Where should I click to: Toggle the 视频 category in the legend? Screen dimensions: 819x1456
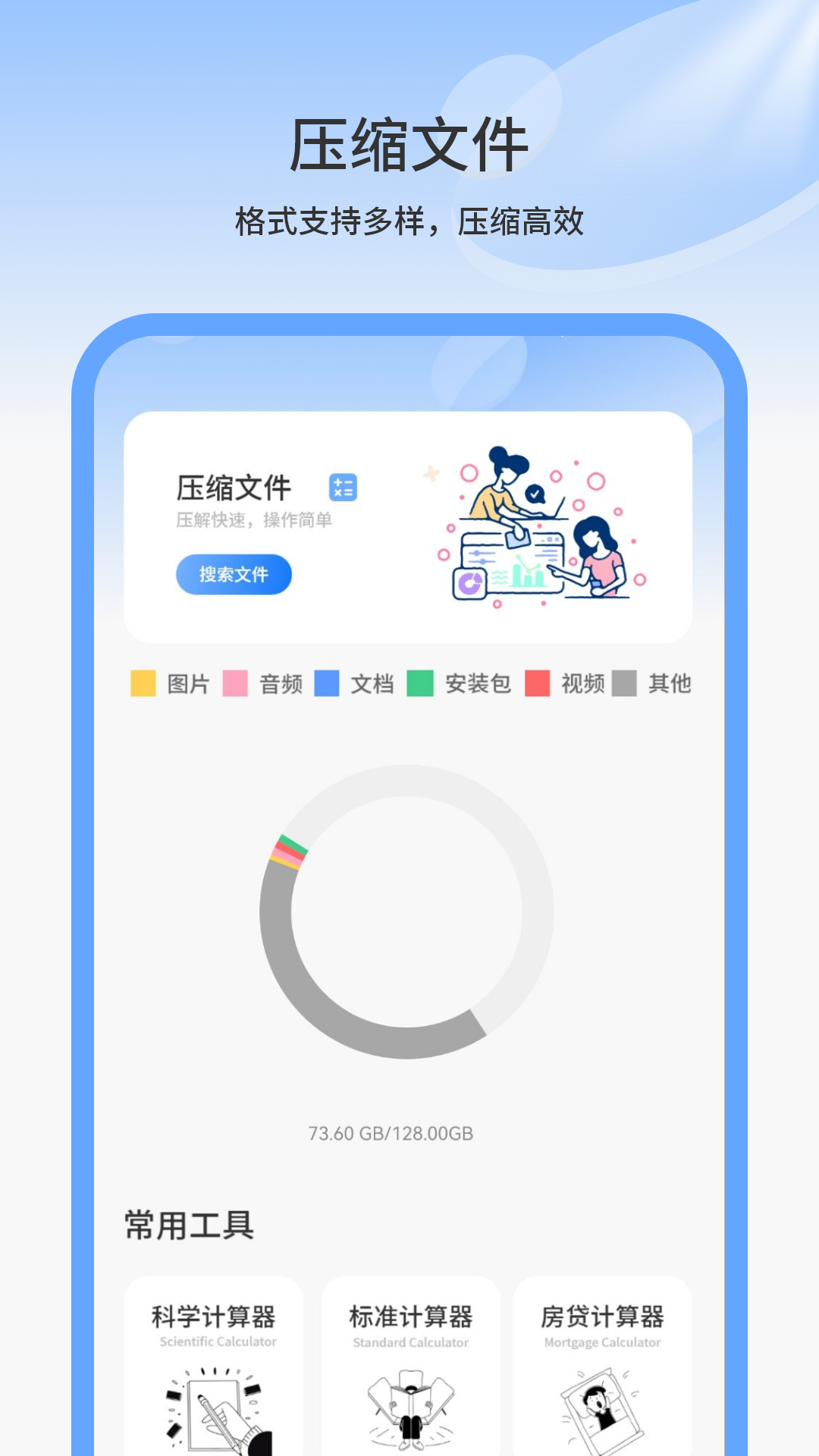coord(582,683)
